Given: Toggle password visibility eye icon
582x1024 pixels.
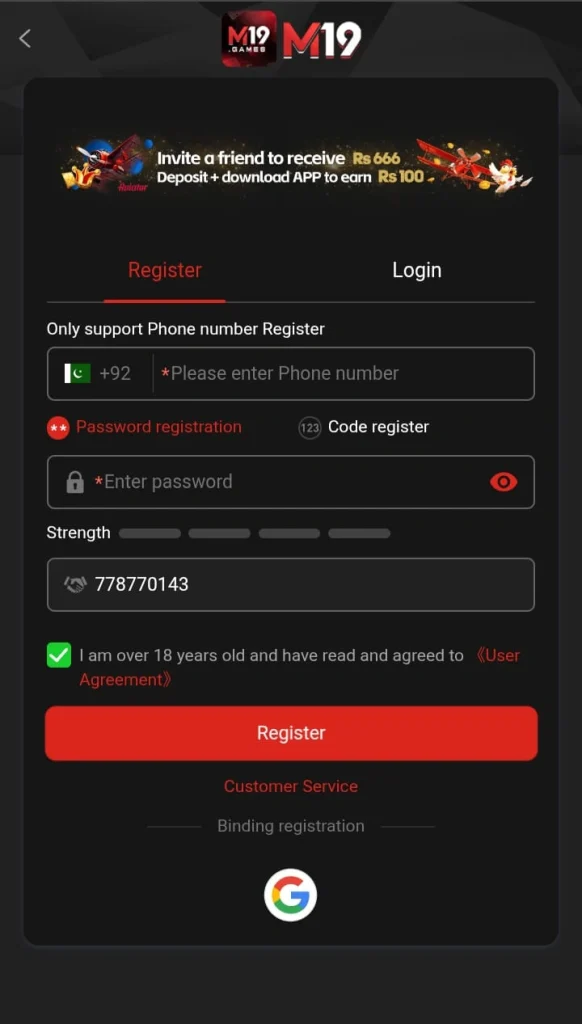Looking at the screenshot, I should point(504,482).
